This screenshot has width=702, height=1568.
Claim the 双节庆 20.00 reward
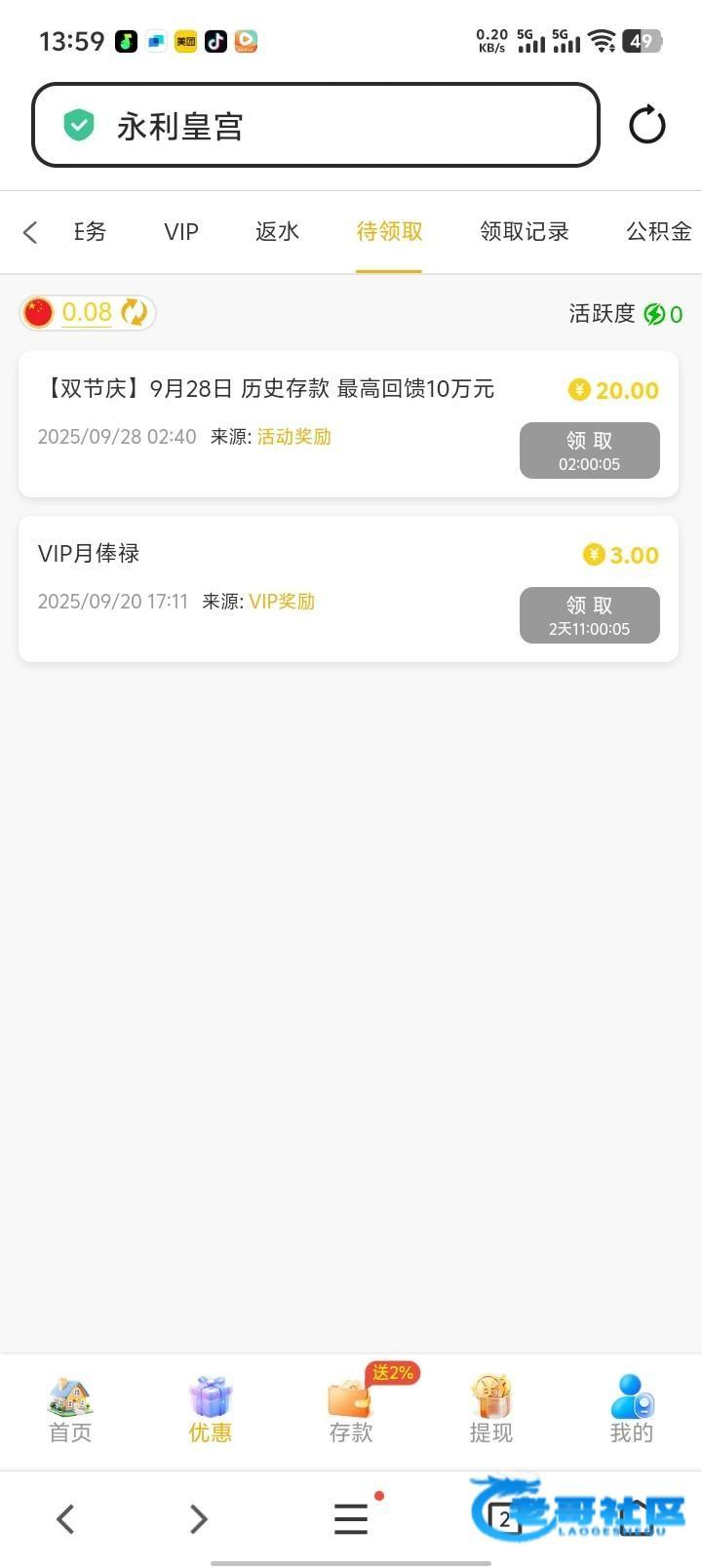[x=589, y=451]
